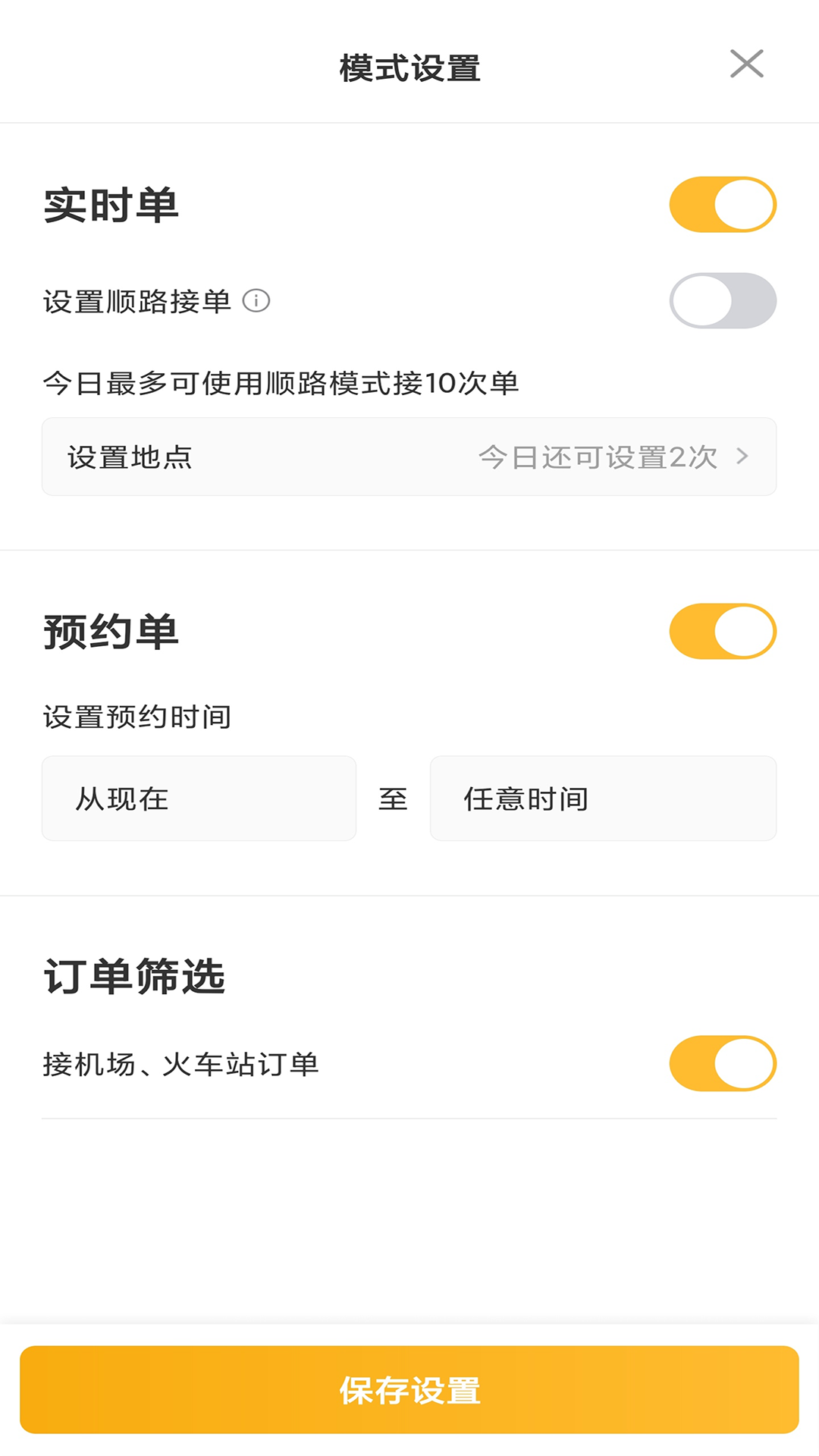
Task: Click the info icon next to 设置顺路接单
Action: point(258,301)
